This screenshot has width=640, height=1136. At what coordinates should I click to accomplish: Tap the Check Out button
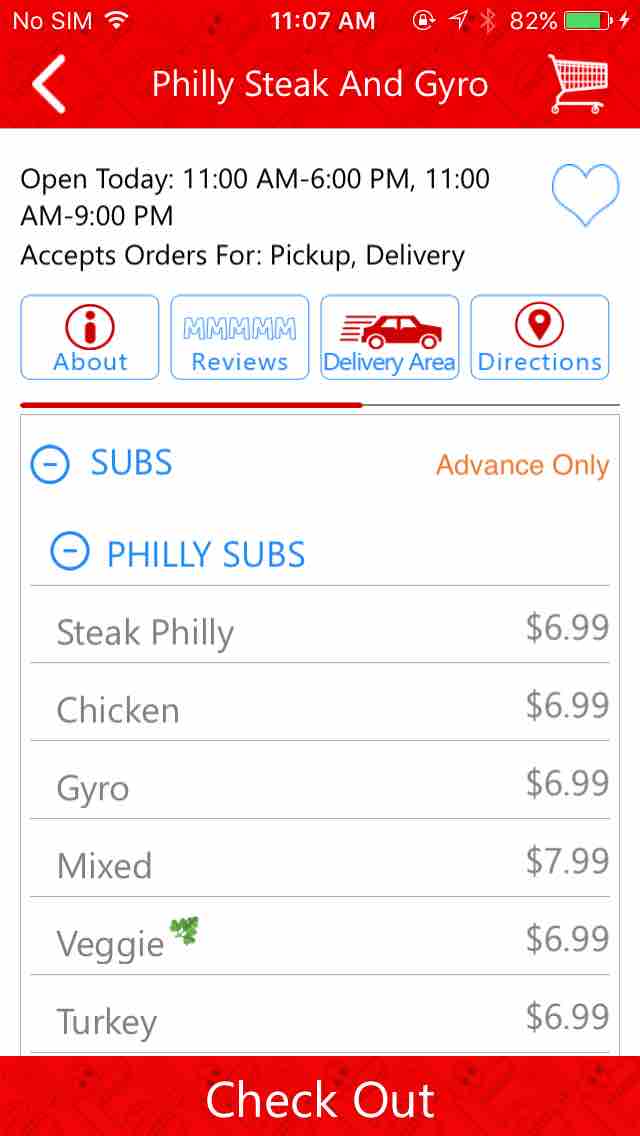(320, 1098)
